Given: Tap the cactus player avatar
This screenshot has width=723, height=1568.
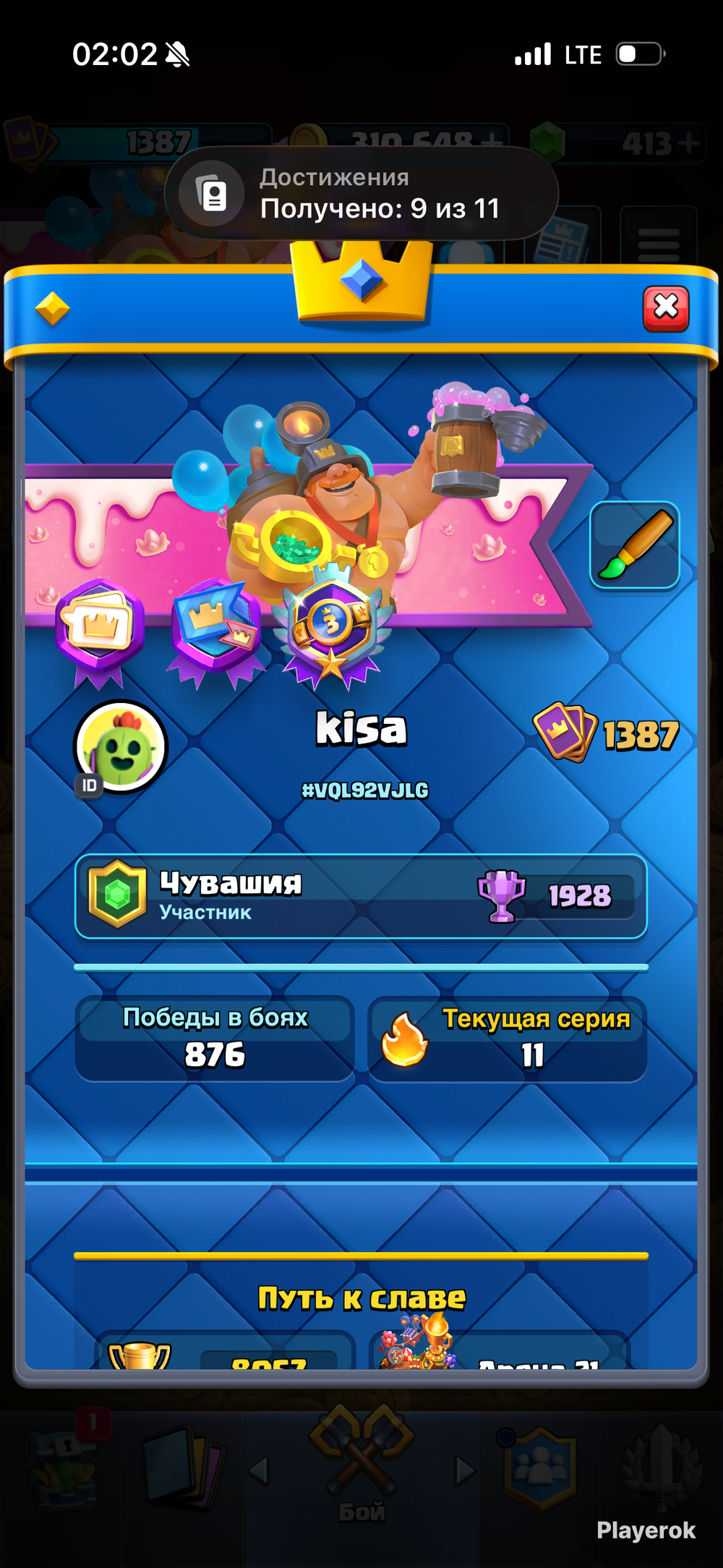Looking at the screenshot, I should pyautogui.click(x=121, y=746).
